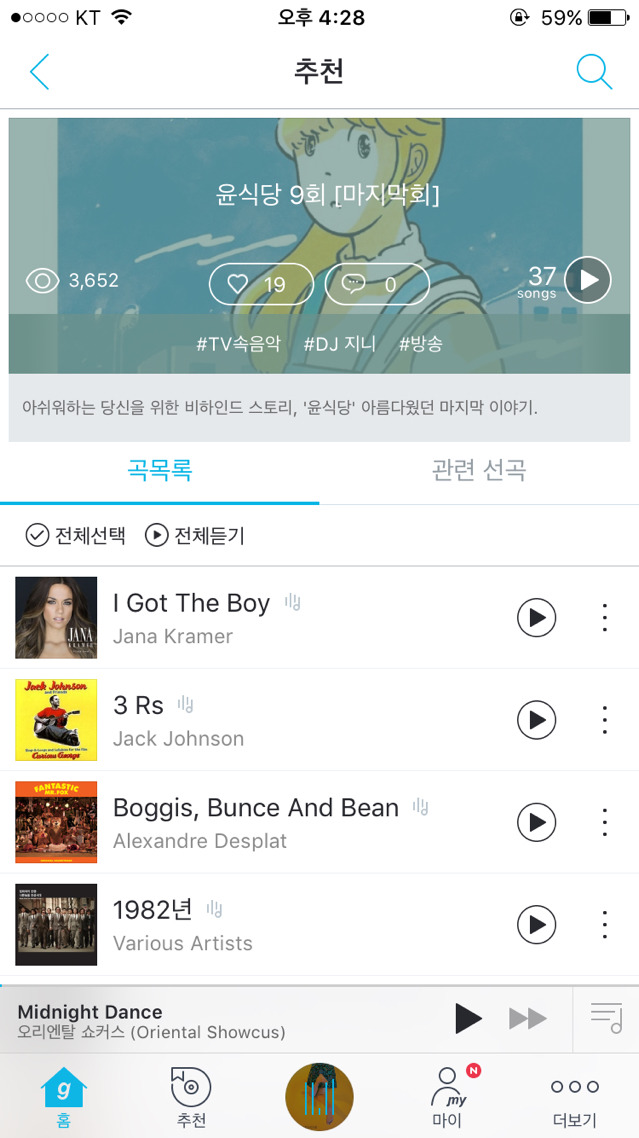Open the playlist comments button
The image size is (639, 1138).
coord(377,284)
